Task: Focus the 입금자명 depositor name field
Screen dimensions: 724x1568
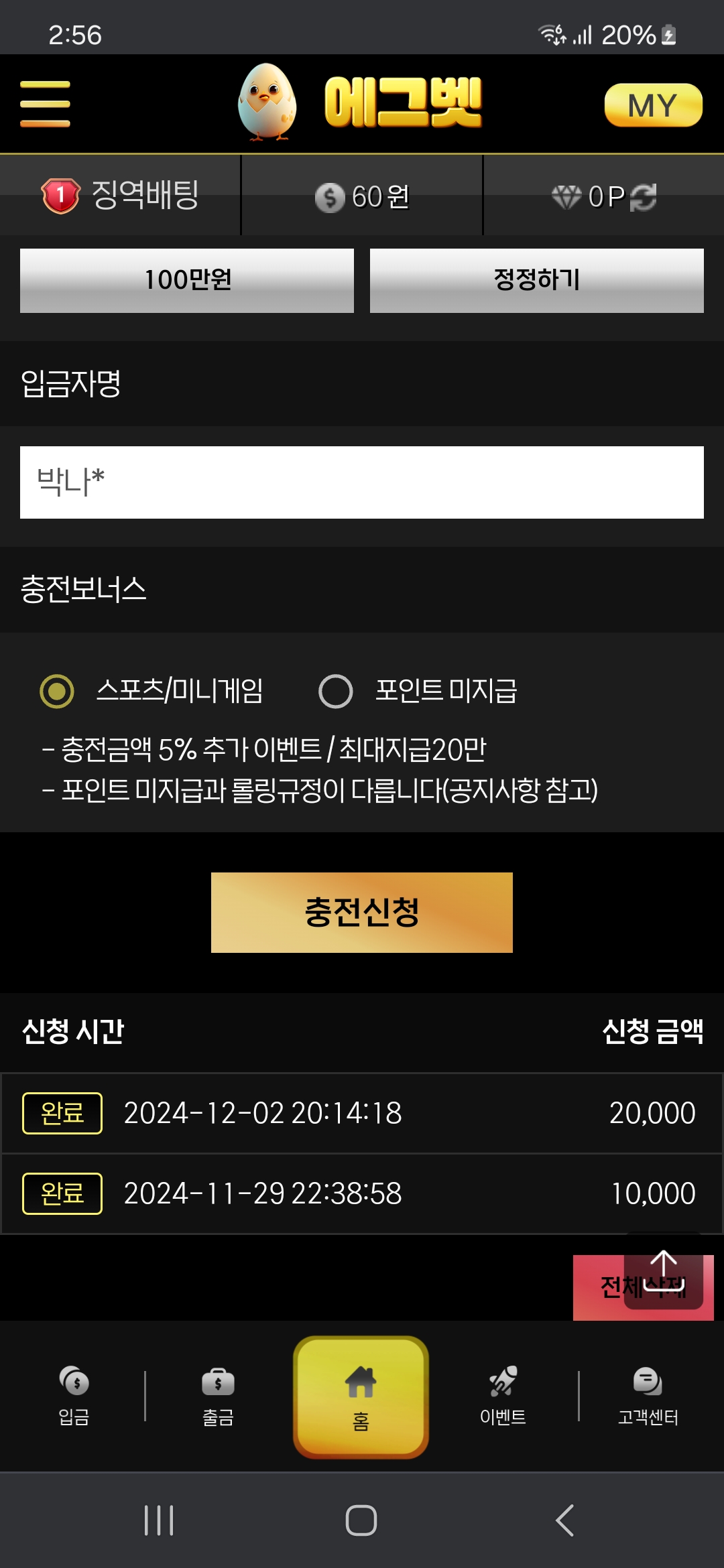Action: pyautogui.click(x=362, y=482)
